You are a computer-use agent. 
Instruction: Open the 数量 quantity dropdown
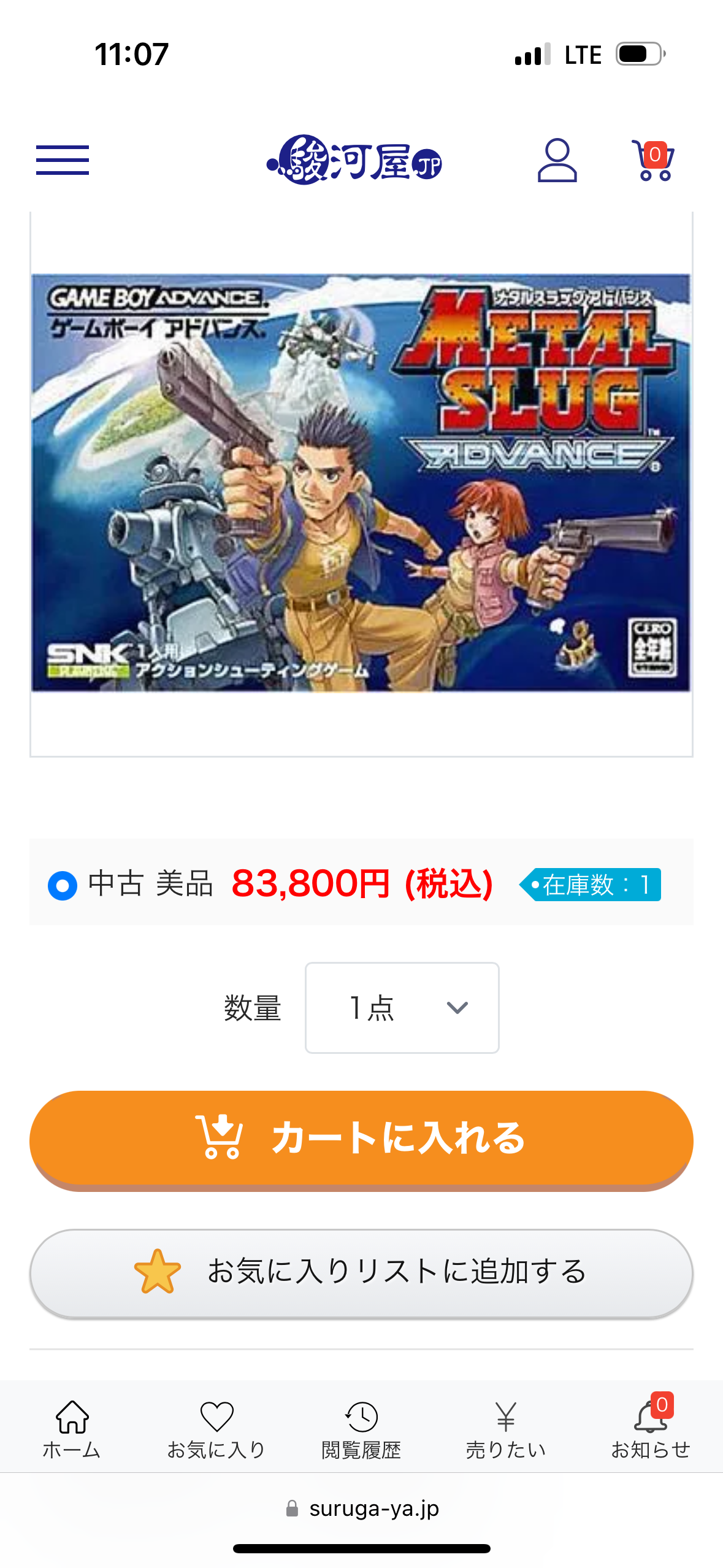[x=402, y=1008]
